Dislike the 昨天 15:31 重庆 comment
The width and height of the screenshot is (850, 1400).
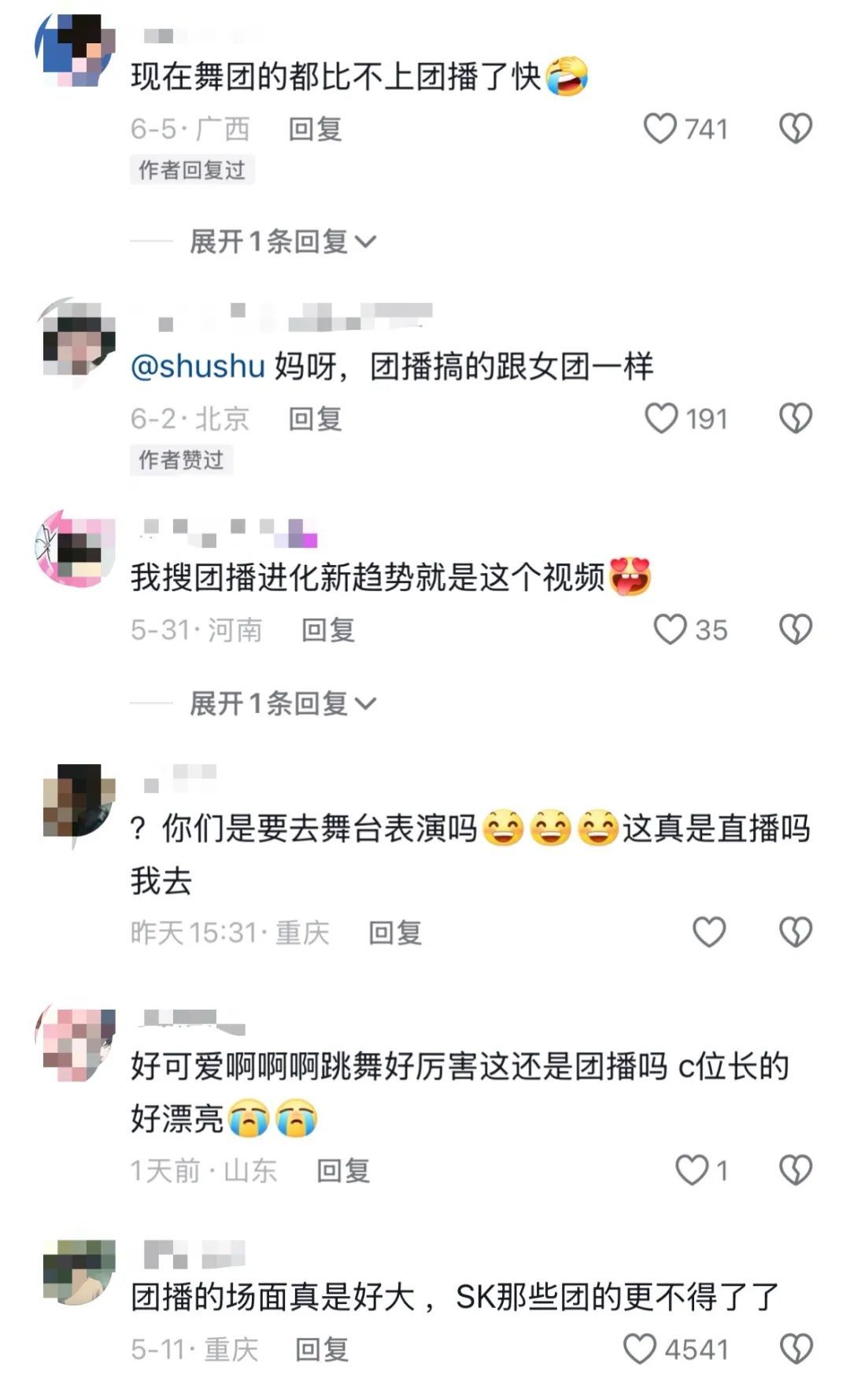pyautogui.click(x=795, y=932)
